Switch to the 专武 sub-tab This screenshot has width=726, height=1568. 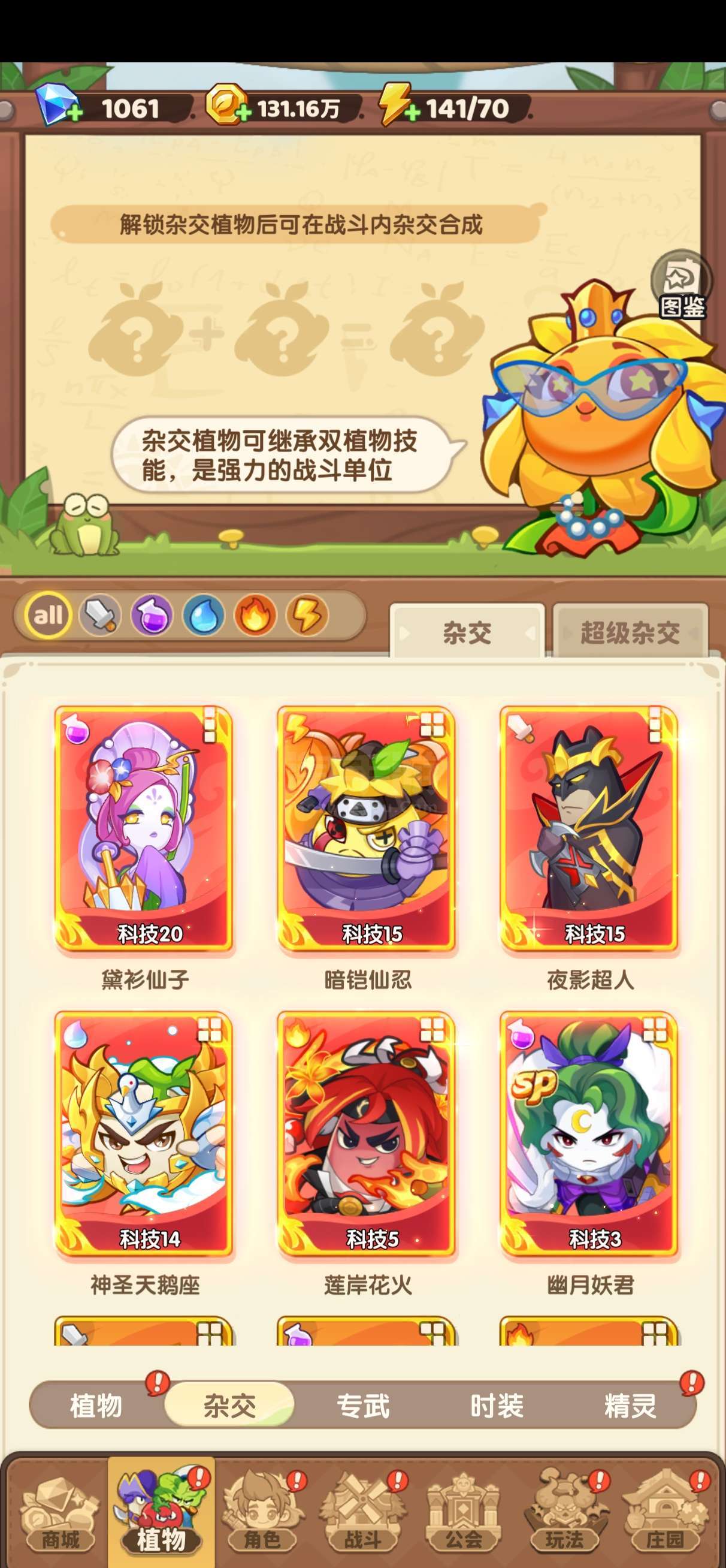pos(364,1406)
